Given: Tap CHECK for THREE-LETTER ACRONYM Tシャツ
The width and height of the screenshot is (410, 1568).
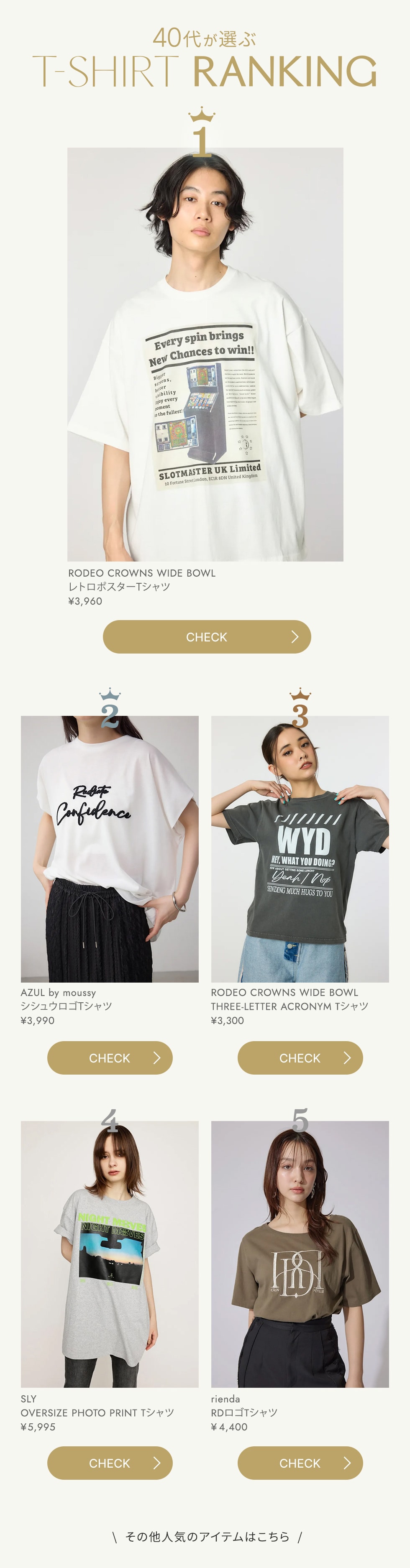Looking at the screenshot, I should 300,1058.
